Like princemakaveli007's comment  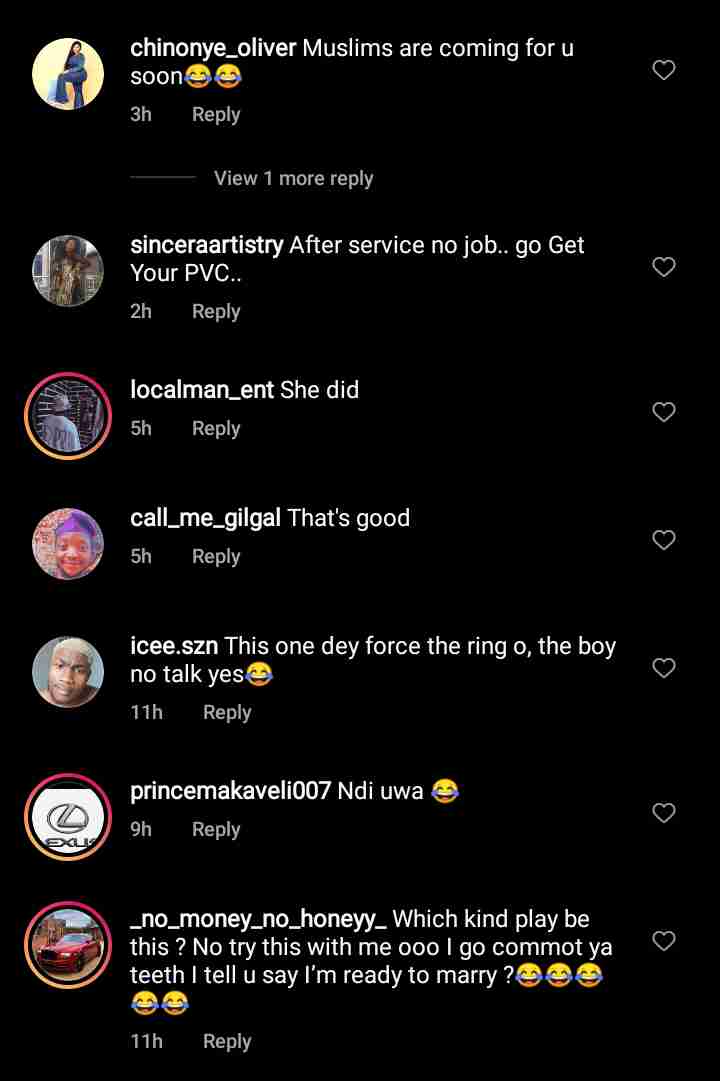point(664,813)
